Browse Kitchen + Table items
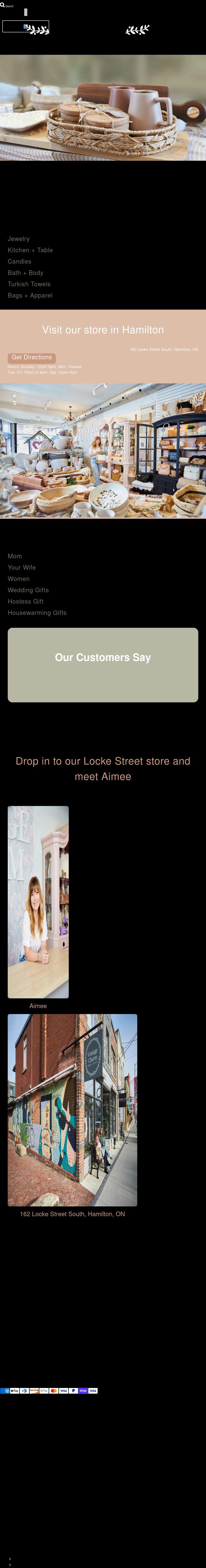Screen dimensions: 206x1568 click(30, 250)
